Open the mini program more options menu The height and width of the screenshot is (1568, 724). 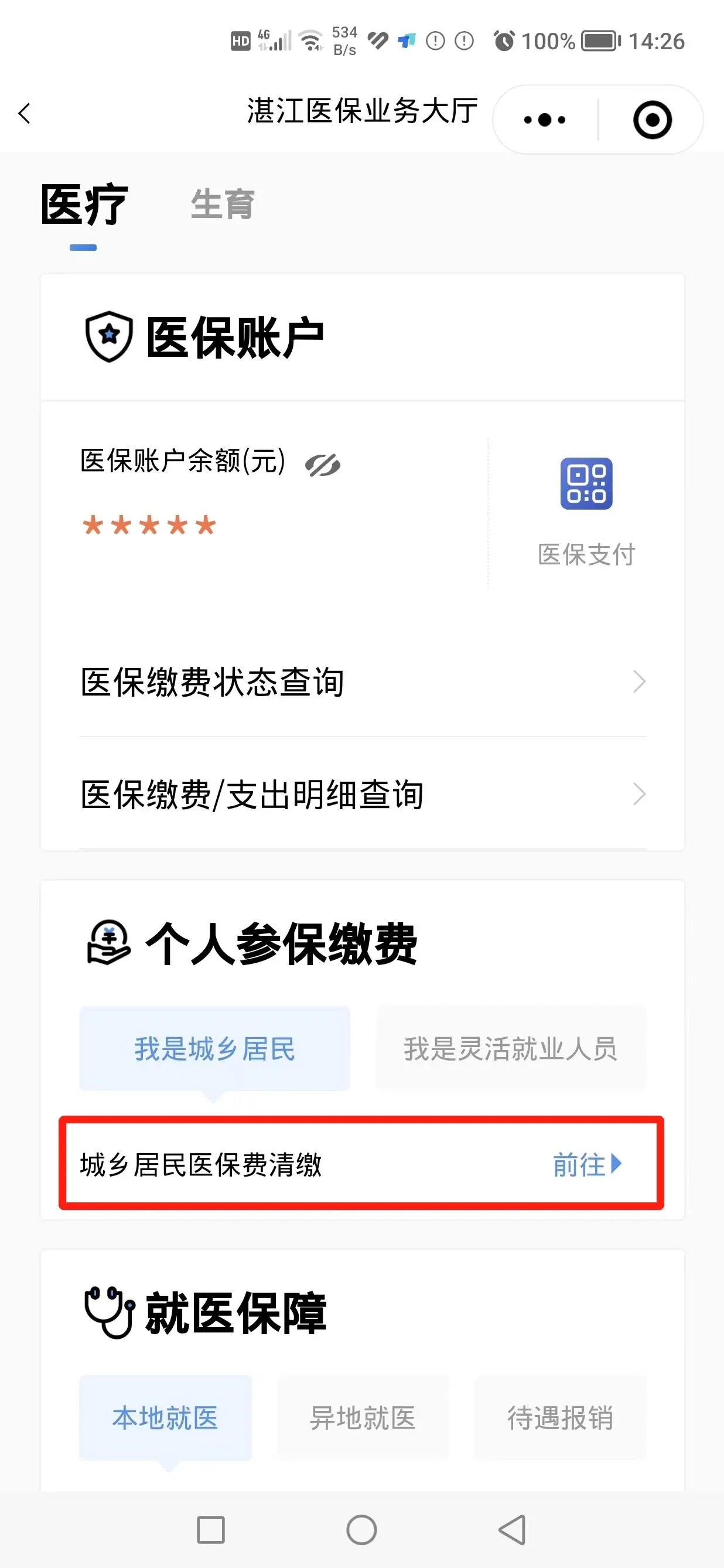point(545,120)
